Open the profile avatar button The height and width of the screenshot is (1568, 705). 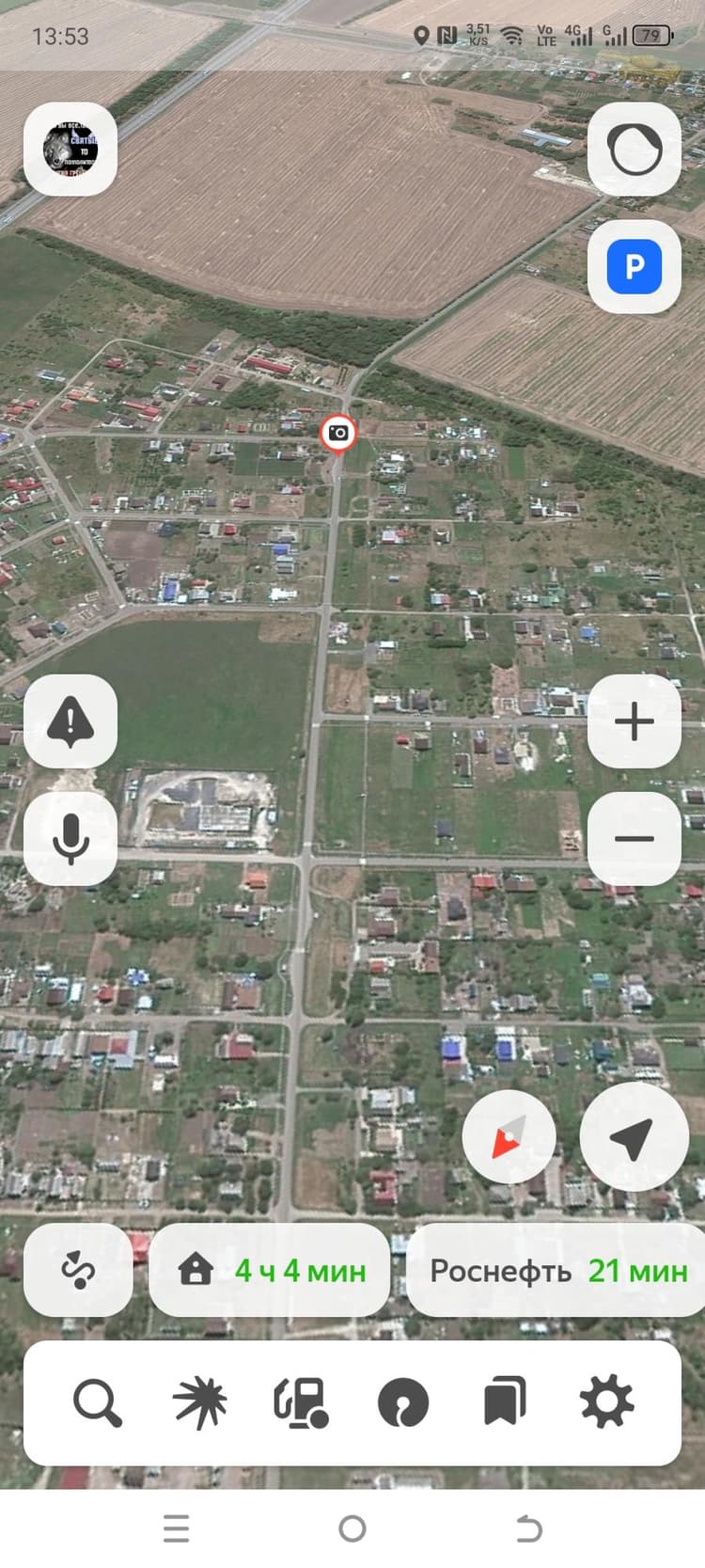(x=70, y=149)
